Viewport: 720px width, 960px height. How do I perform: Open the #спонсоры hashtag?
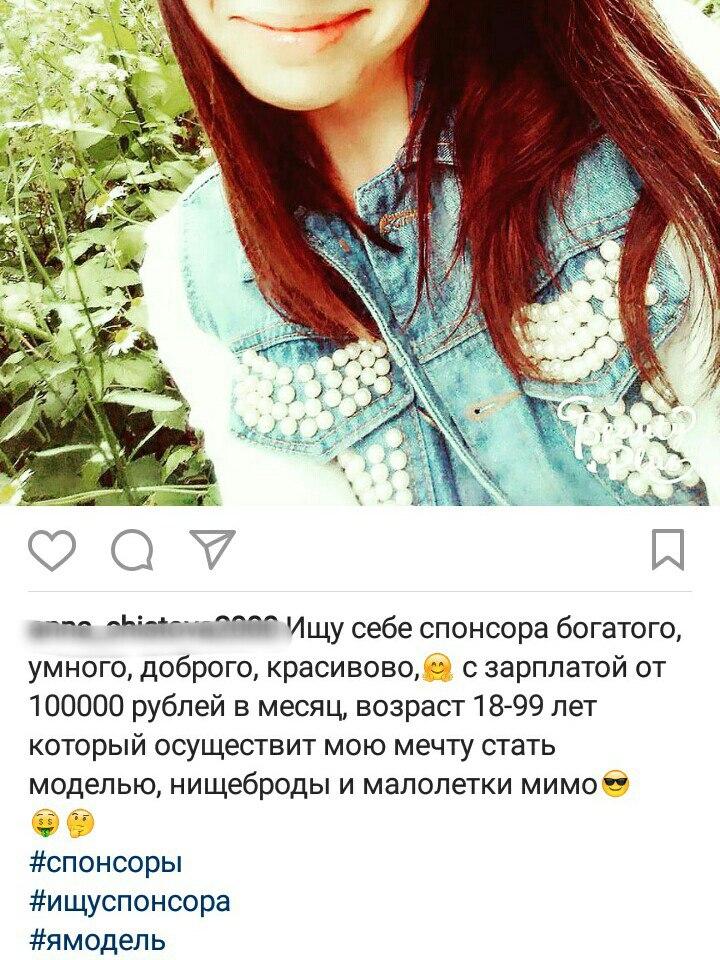point(106,862)
